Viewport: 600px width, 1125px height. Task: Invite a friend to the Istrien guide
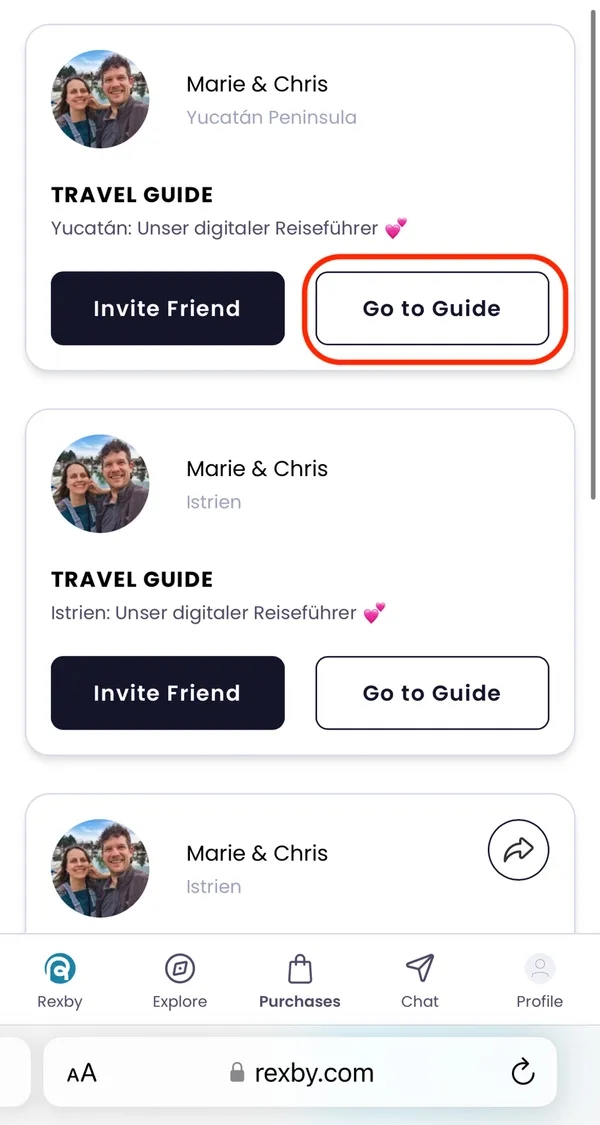coord(167,693)
